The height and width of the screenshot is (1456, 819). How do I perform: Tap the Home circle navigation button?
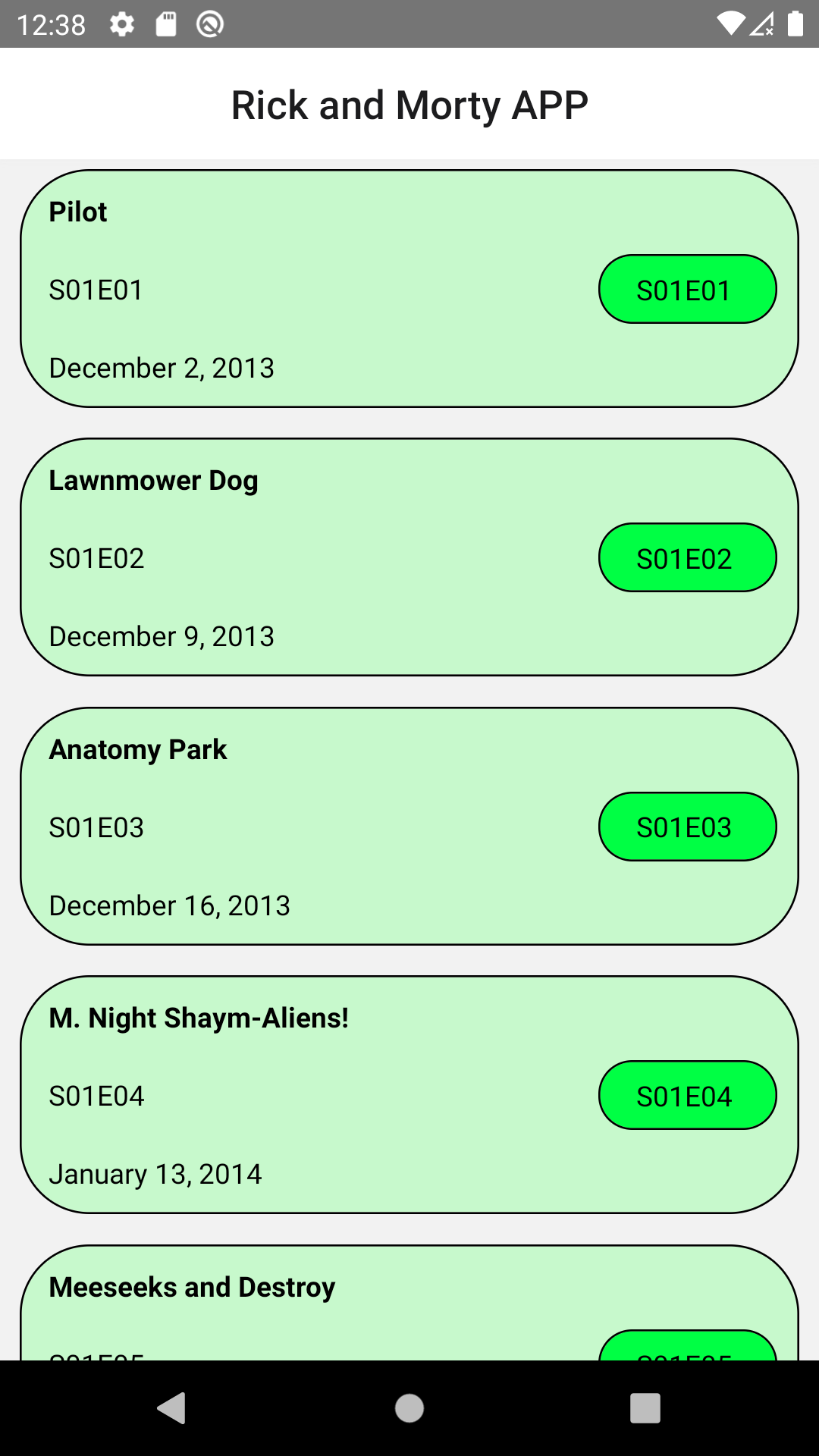tap(409, 1409)
